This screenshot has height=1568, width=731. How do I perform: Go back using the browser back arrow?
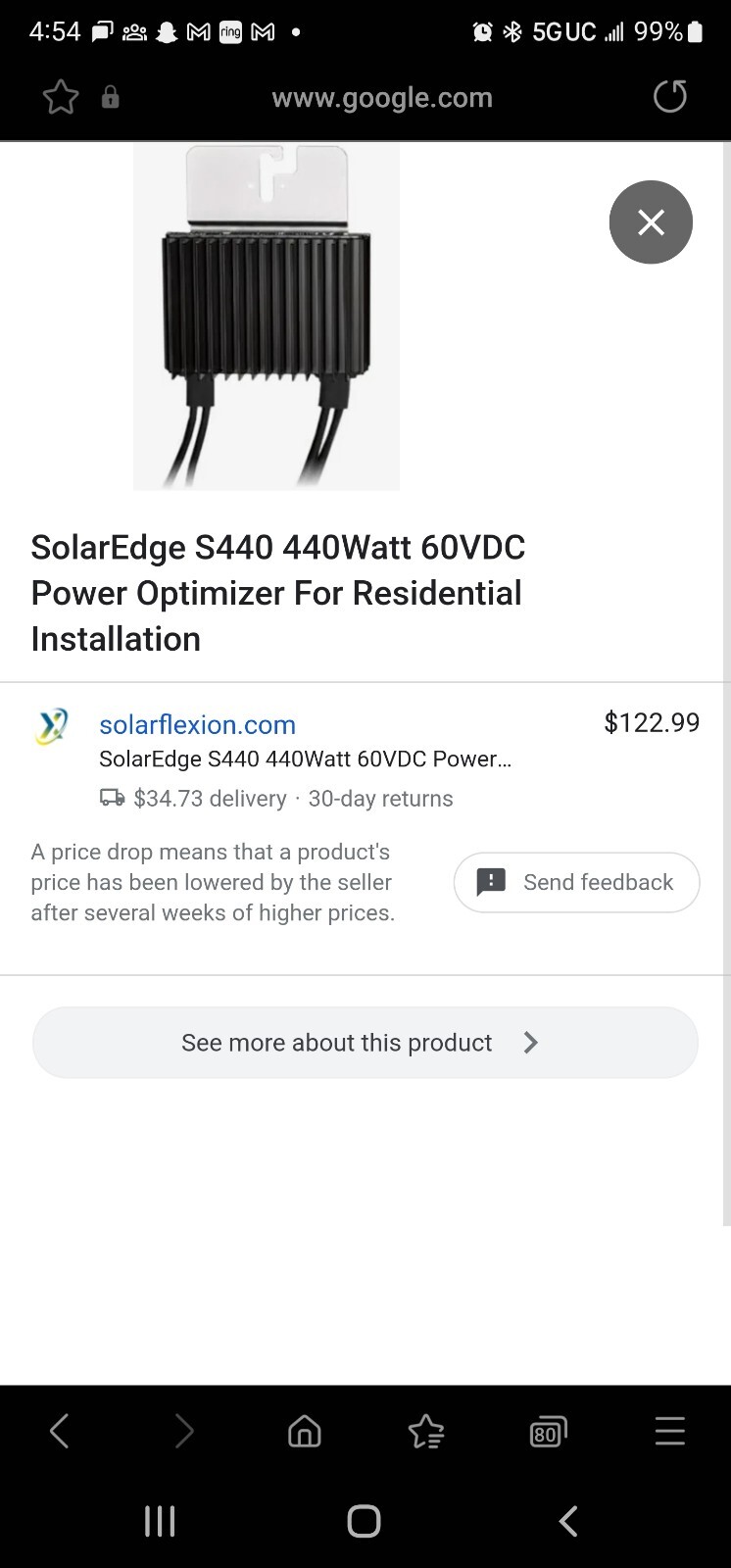(x=59, y=1431)
